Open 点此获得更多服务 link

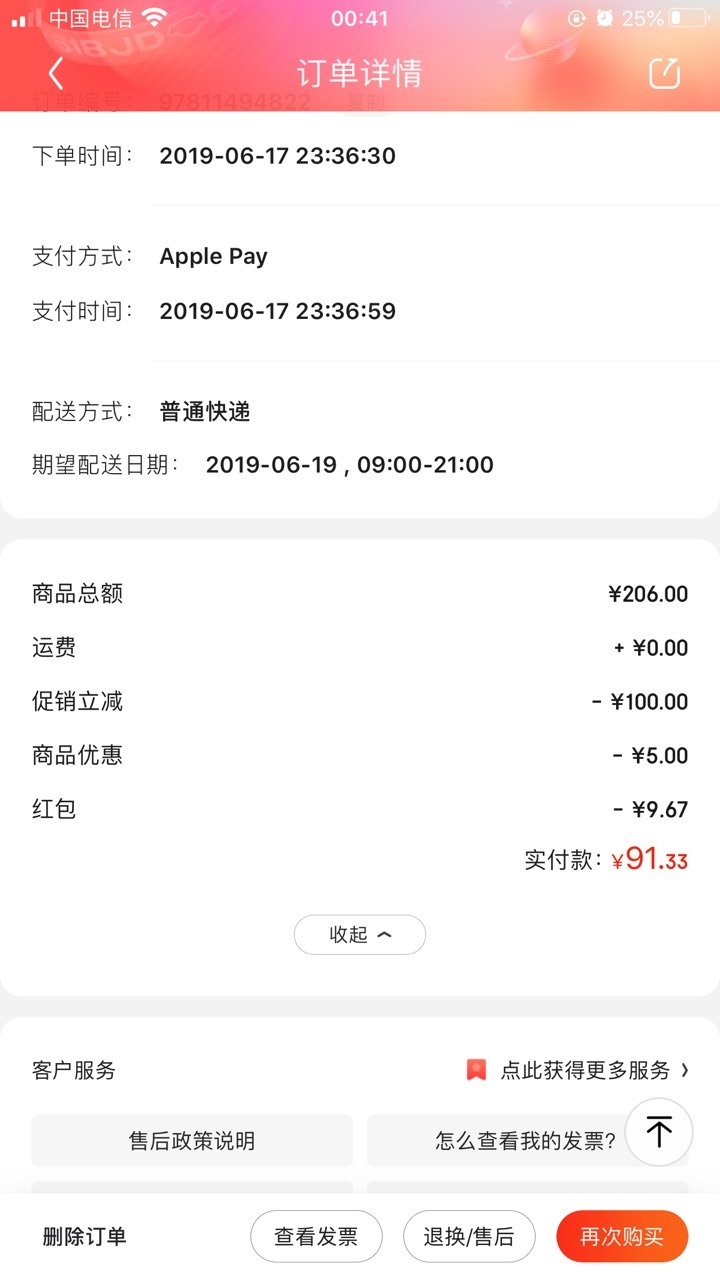coord(578,1070)
